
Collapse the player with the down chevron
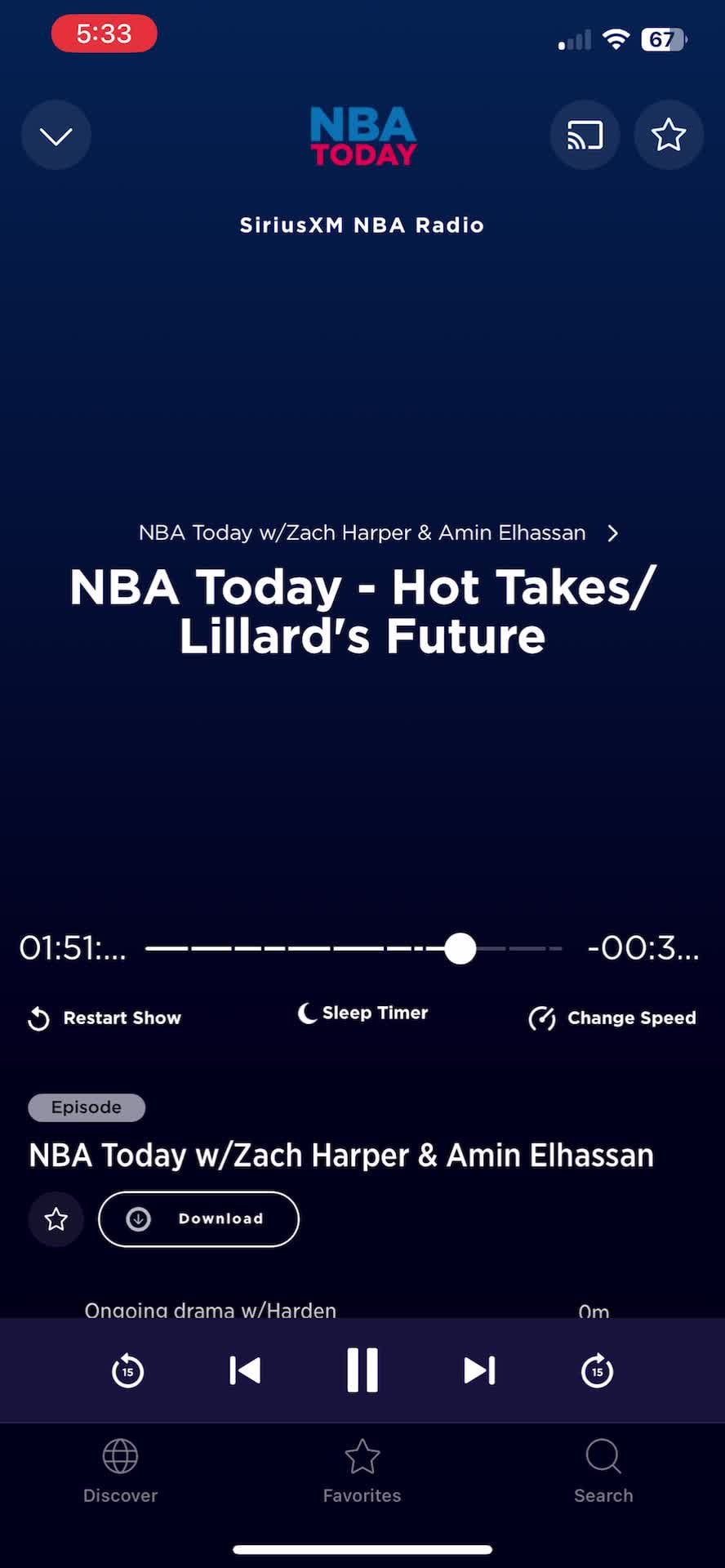pyautogui.click(x=56, y=136)
